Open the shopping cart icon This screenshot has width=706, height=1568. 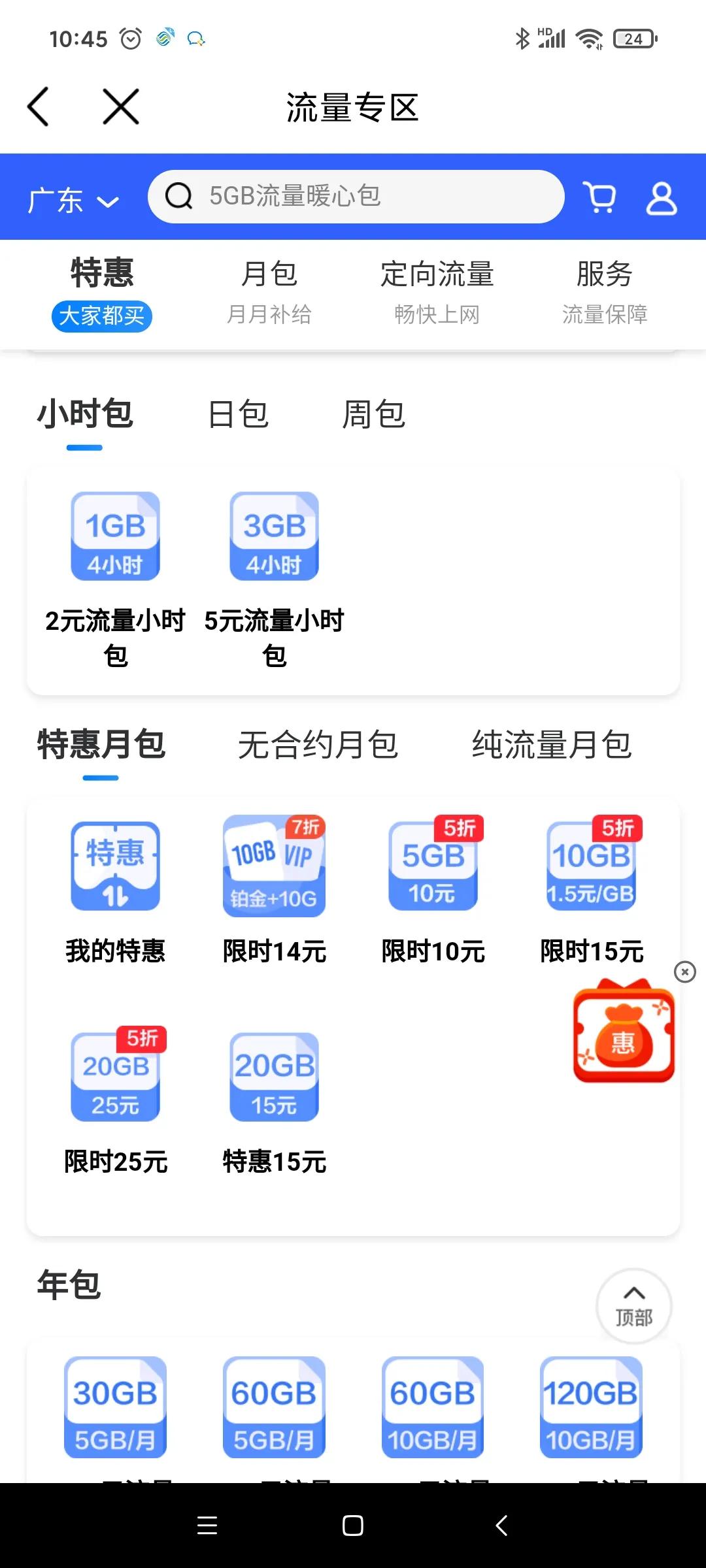pyautogui.click(x=599, y=197)
